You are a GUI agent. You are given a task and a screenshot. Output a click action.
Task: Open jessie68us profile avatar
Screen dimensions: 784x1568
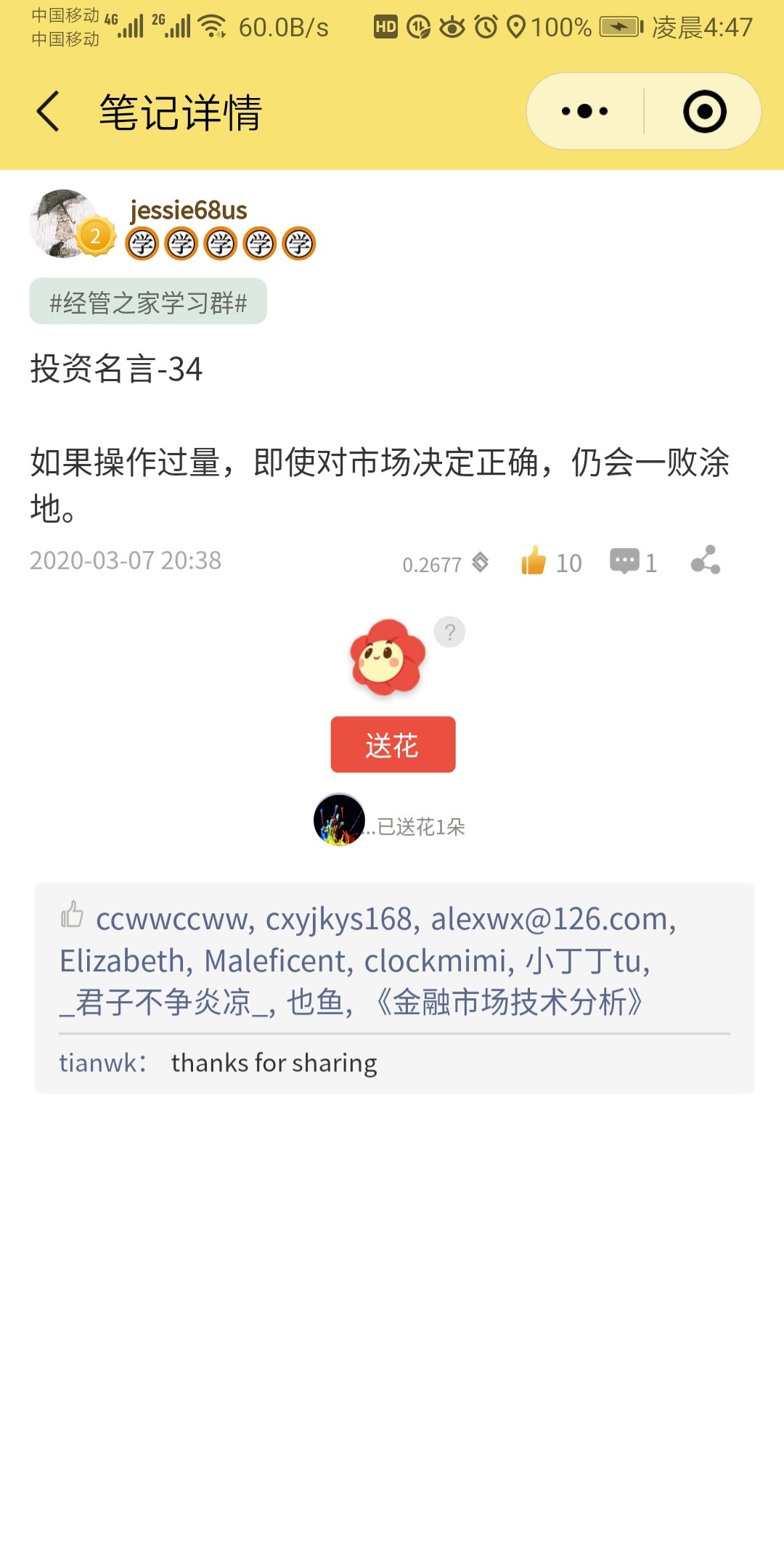[65, 224]
